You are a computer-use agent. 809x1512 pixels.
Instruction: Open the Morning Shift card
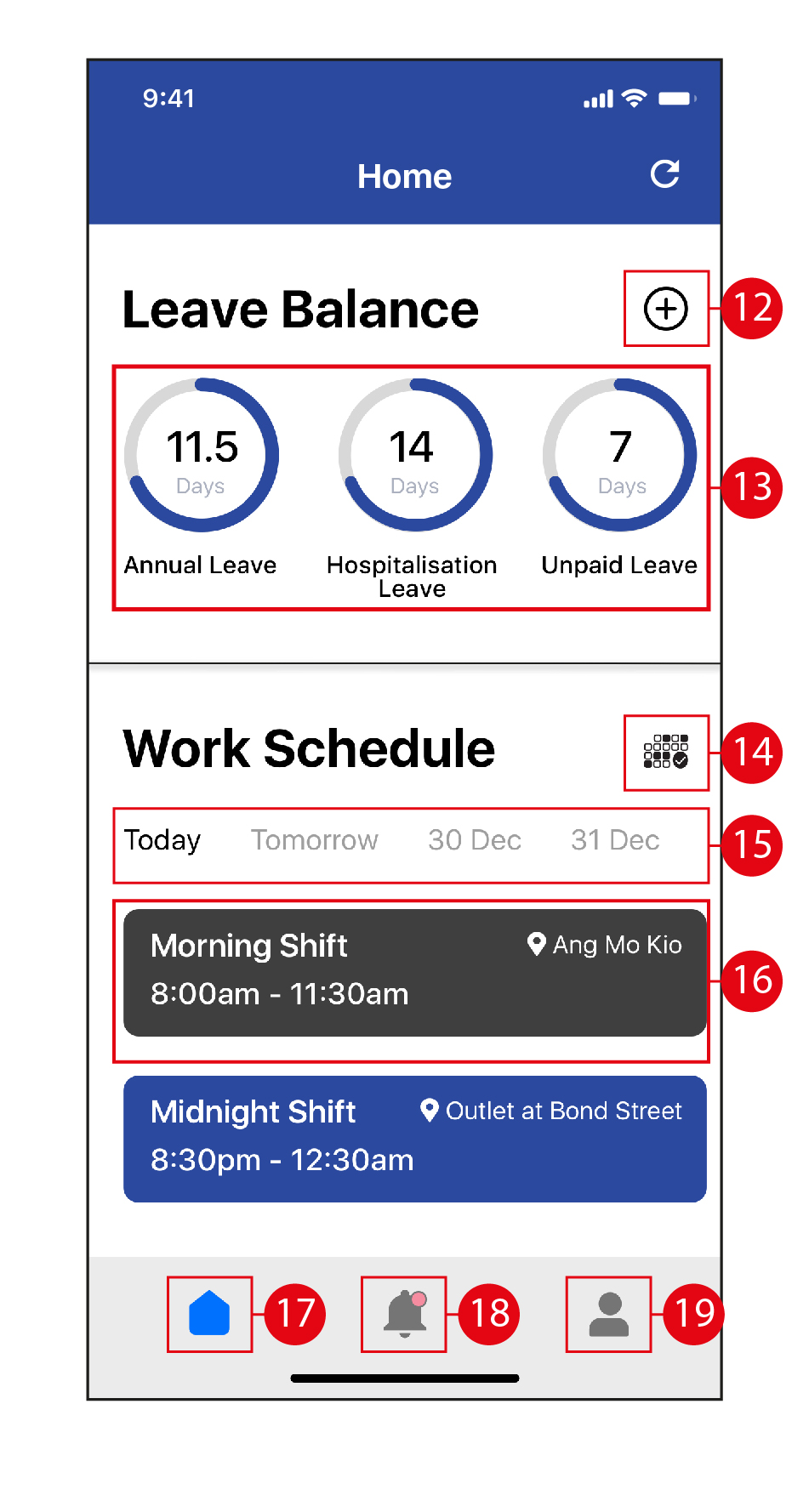click(x=414, y=972)
